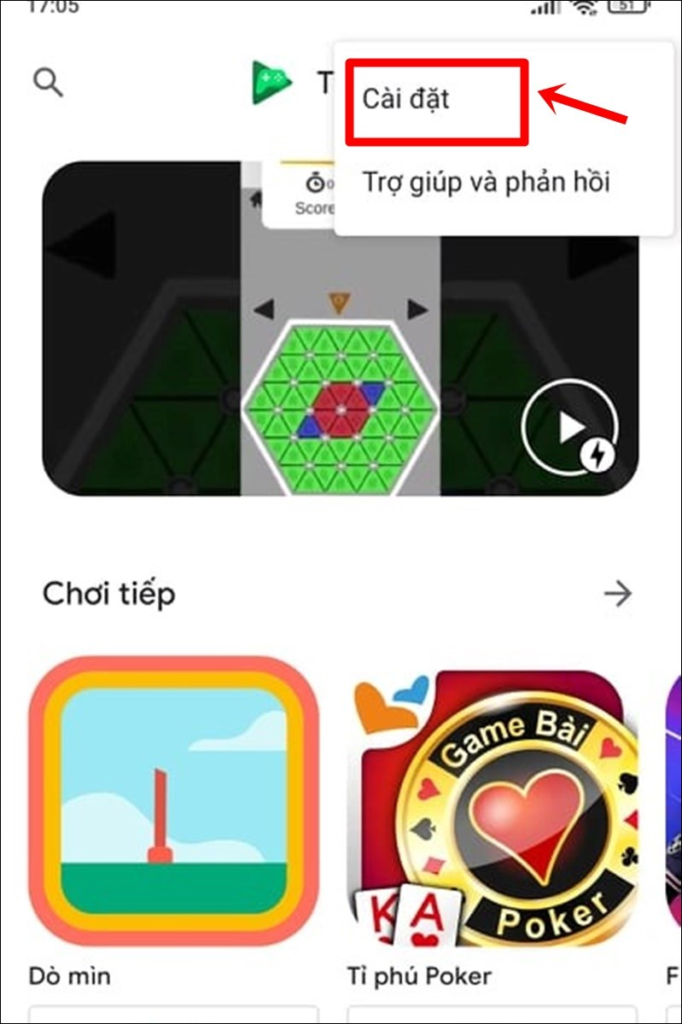This screenshot has width=682, height=1024.
Task: Open the search icon
Action: pos(48,82)
